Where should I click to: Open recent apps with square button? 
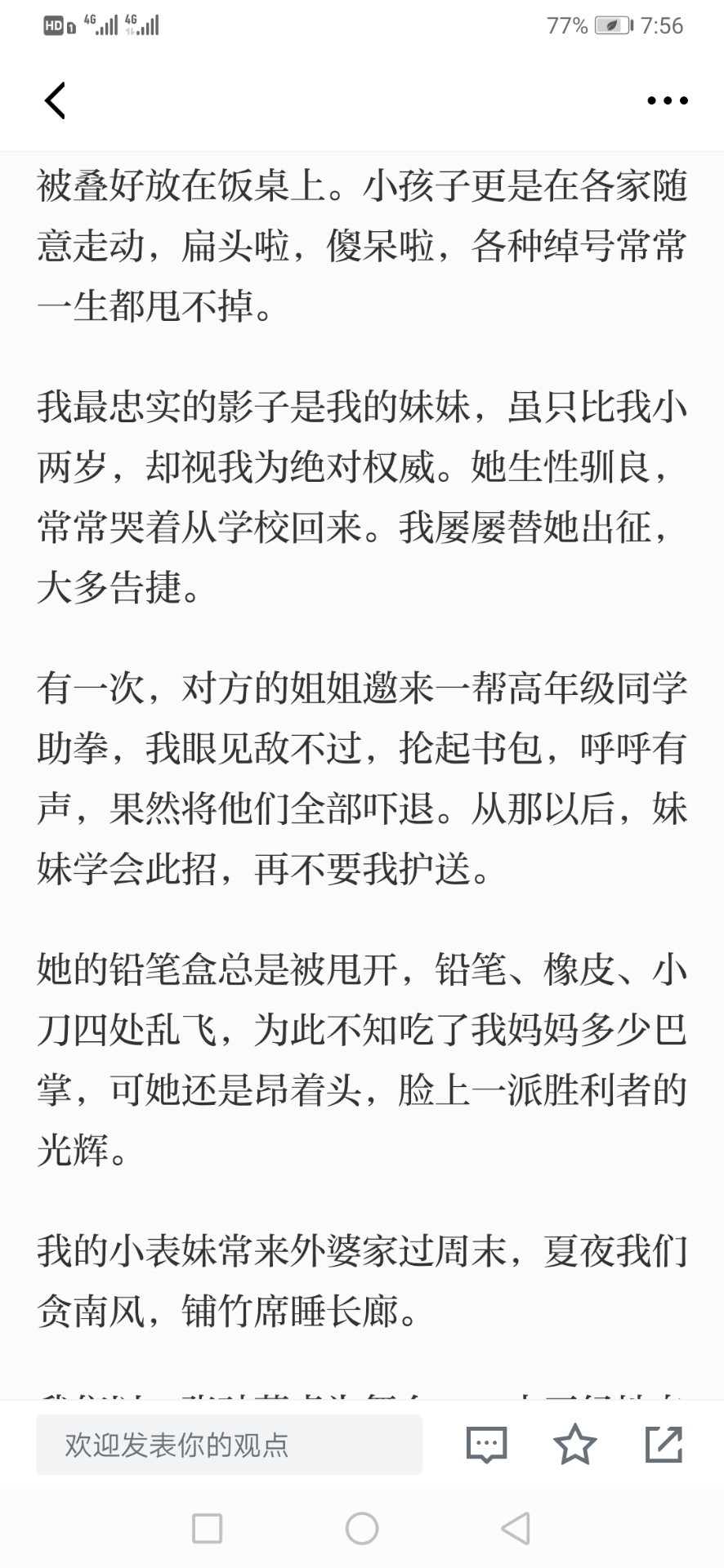click(207, 1528)
